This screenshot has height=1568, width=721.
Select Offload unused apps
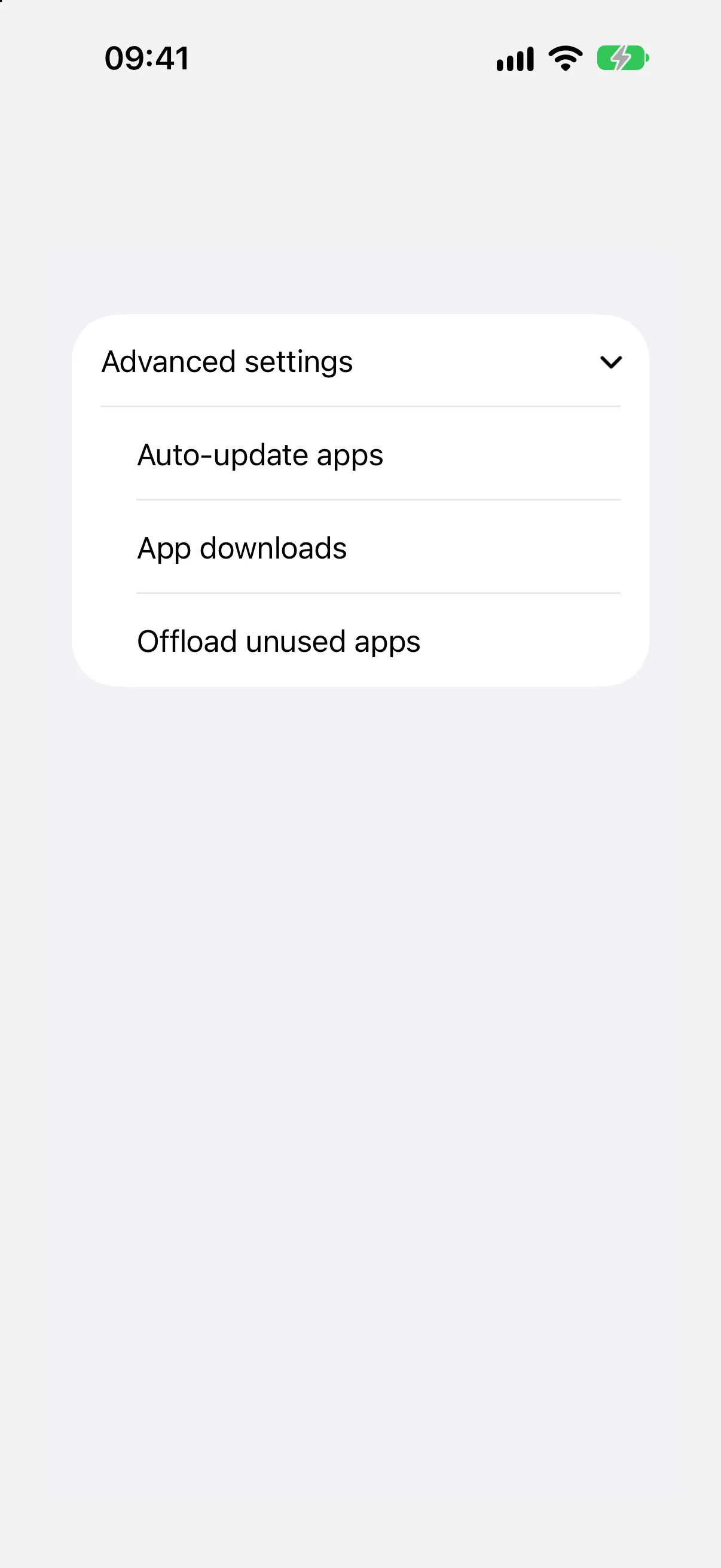coord(360,640)
